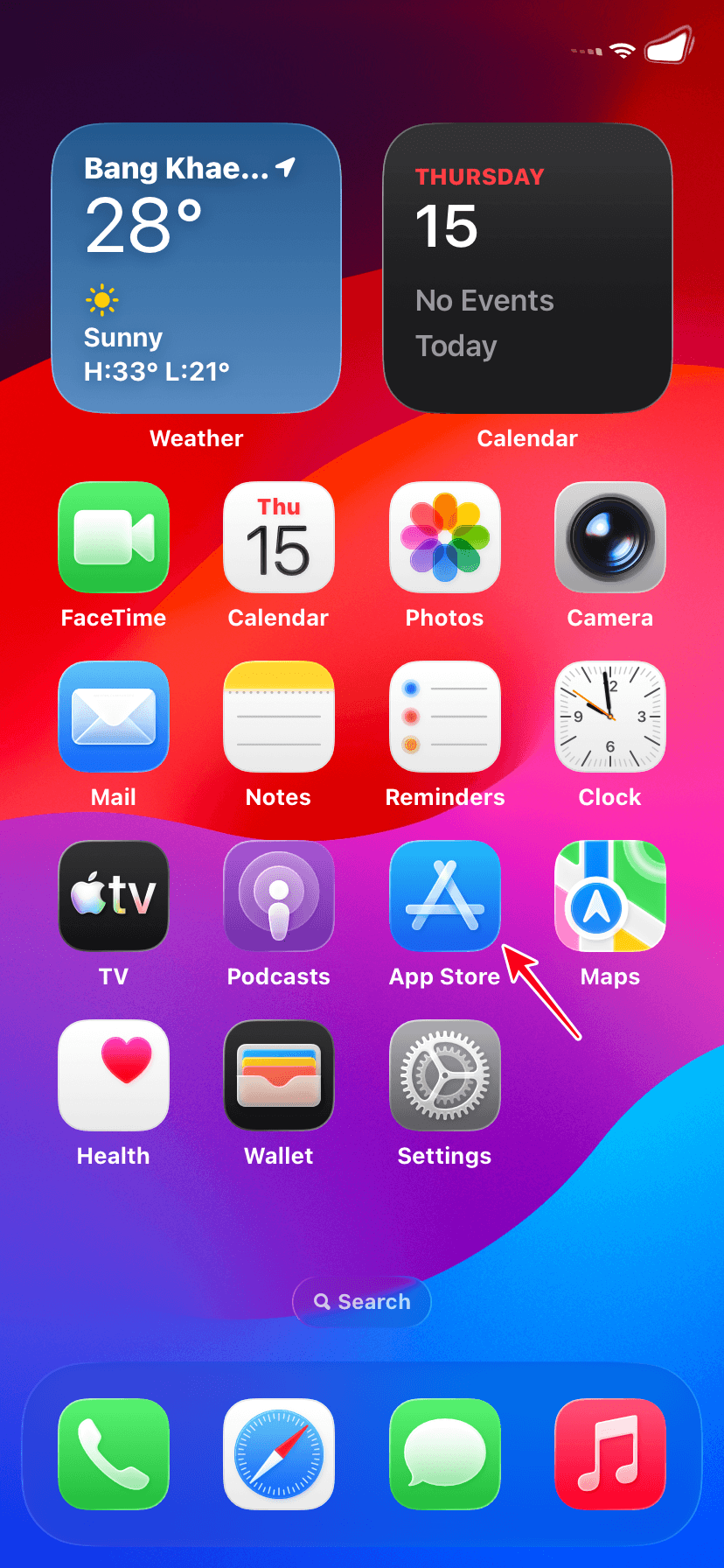Launch the Podcasts app
This screenshot has height=1568, width=724.
(x=278, y=895)
